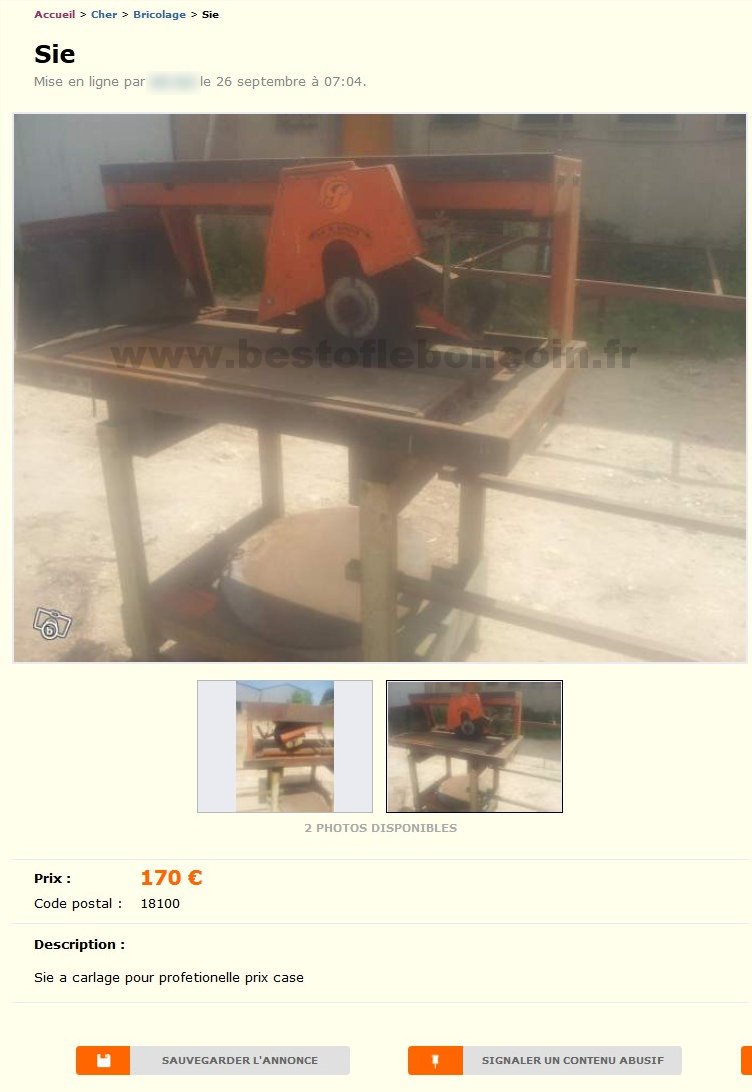Open the Bricolage category breadcrumb
The image size is (752, 1092).
tap(159, 15)
